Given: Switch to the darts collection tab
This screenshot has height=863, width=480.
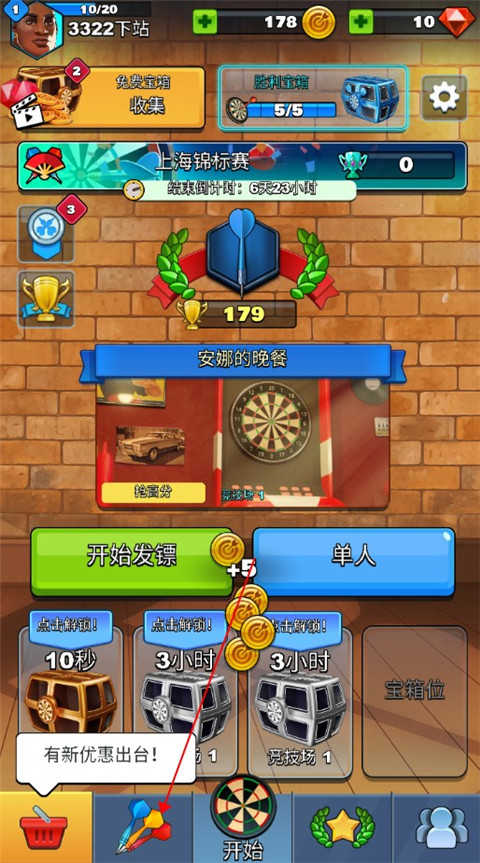Looking at the screenshot, I should (143, 827).
